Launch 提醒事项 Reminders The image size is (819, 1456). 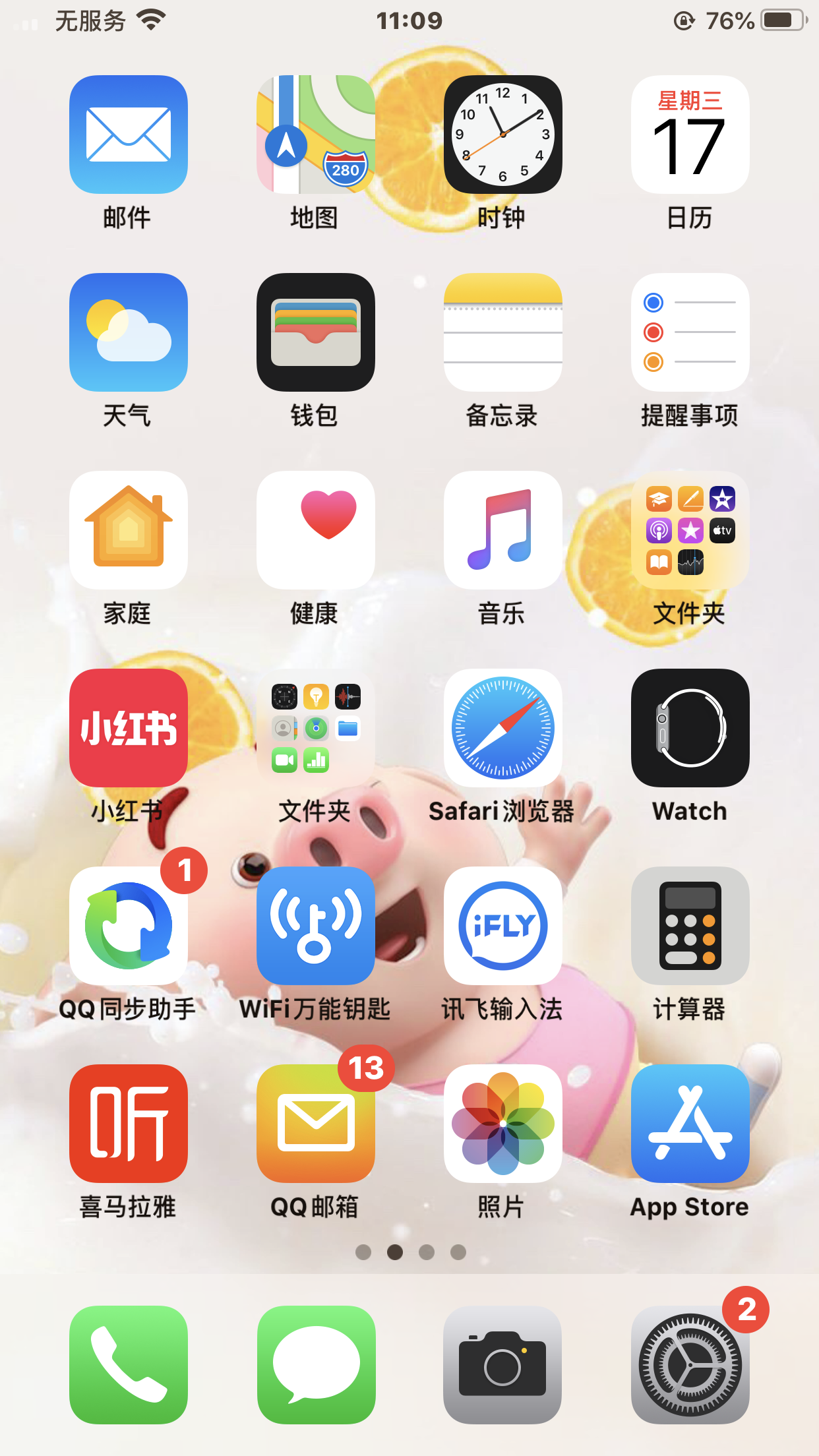(690, 332)
